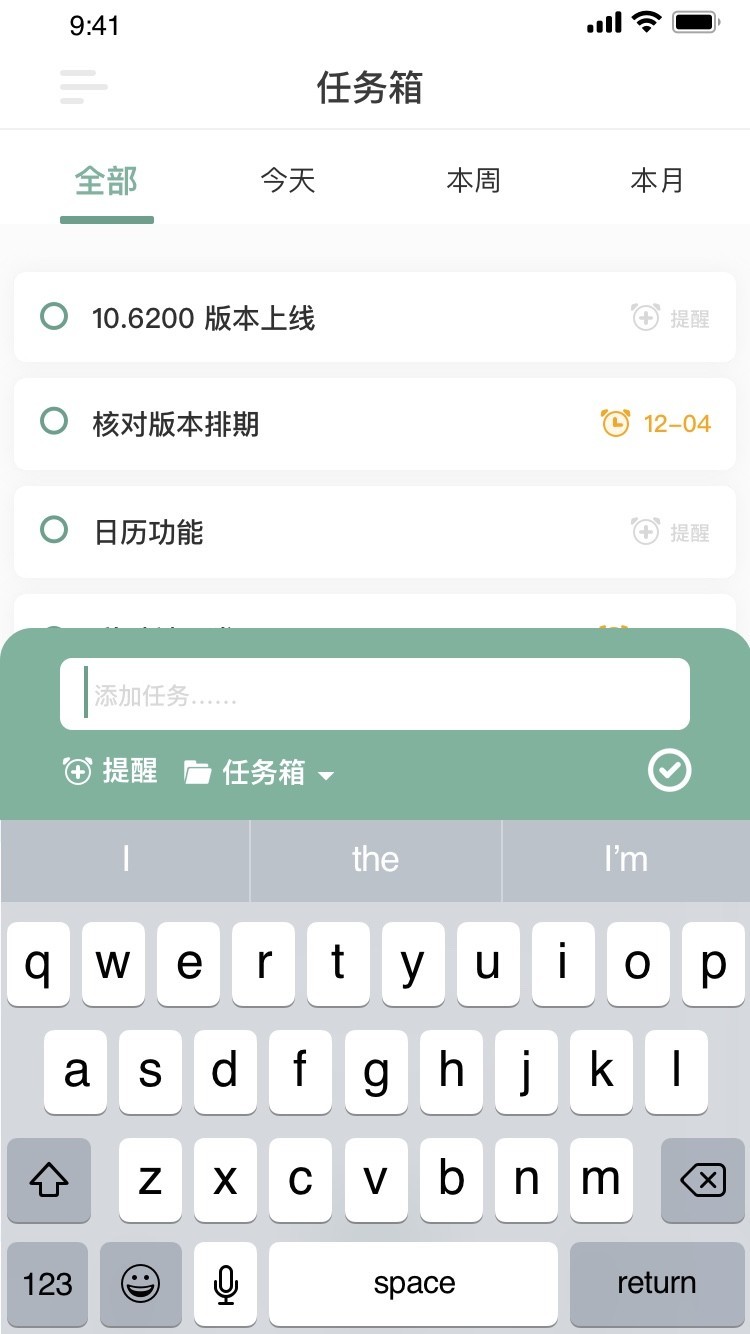
Task: Open the 本周 tab
Action: (x=474, y=180)
